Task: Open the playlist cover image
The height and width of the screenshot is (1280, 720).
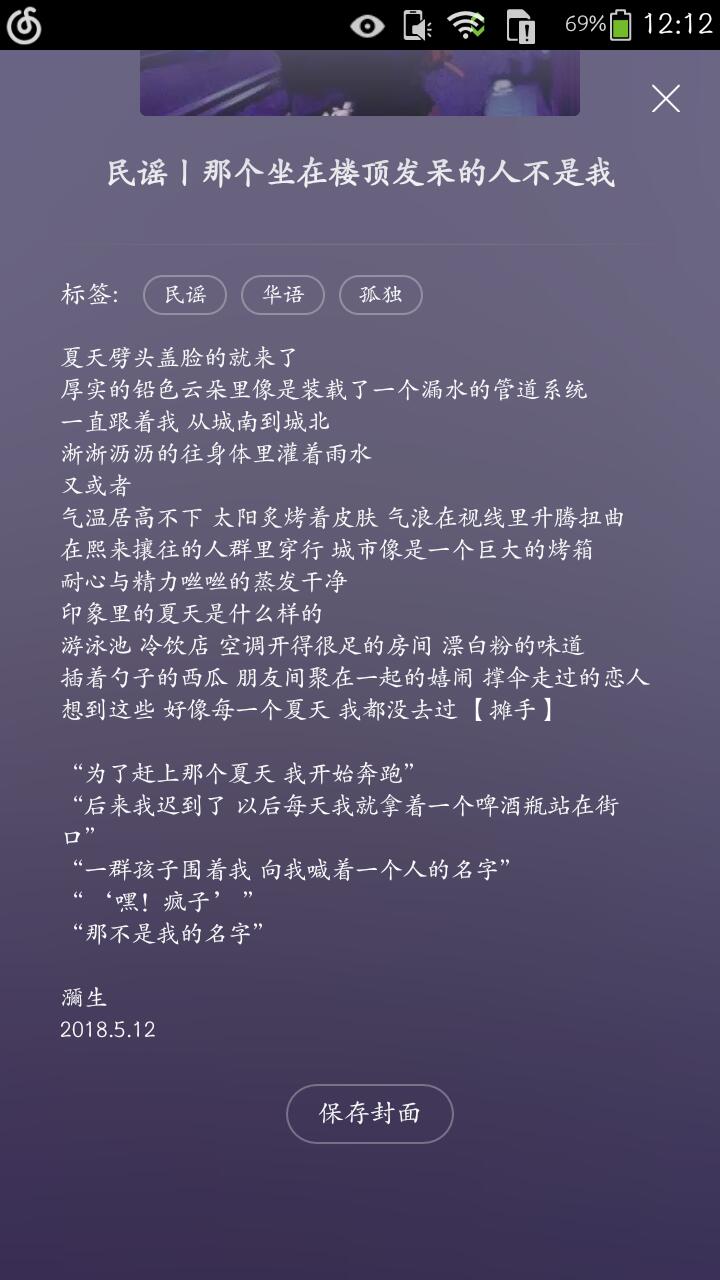Action: (360, 82)
